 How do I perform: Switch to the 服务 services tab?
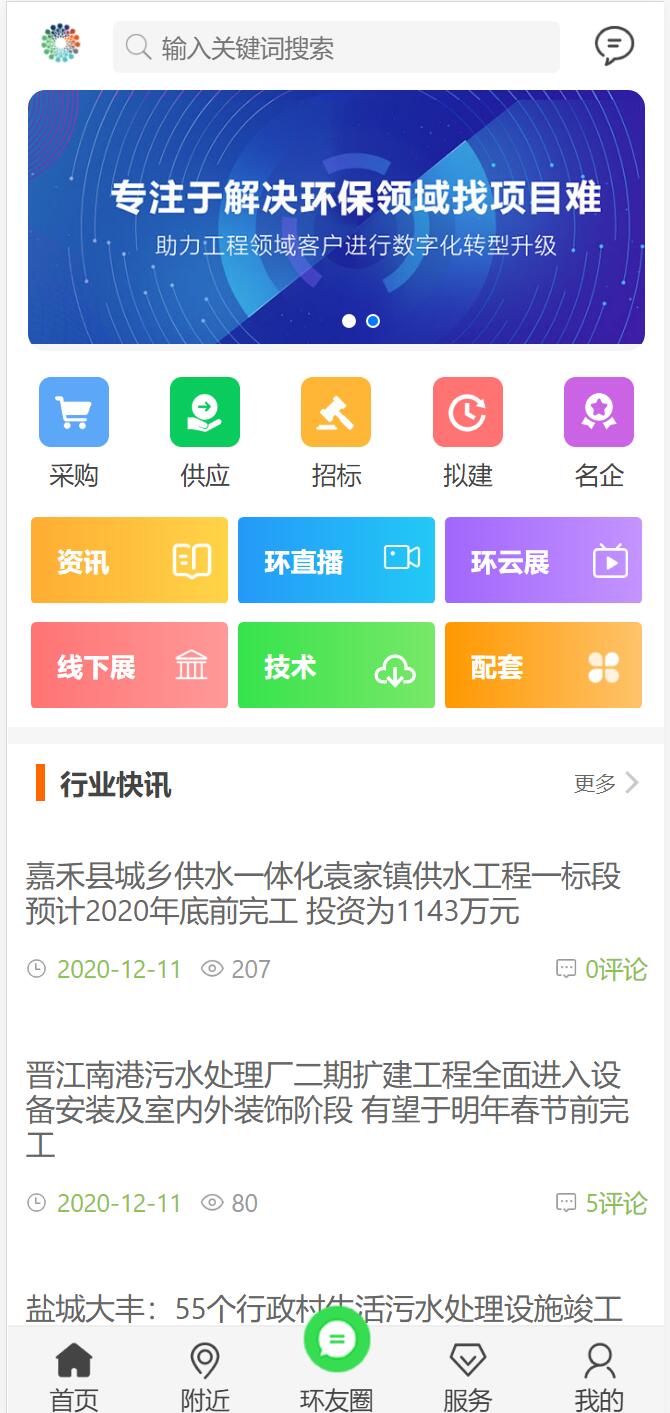pos(467,1376)
